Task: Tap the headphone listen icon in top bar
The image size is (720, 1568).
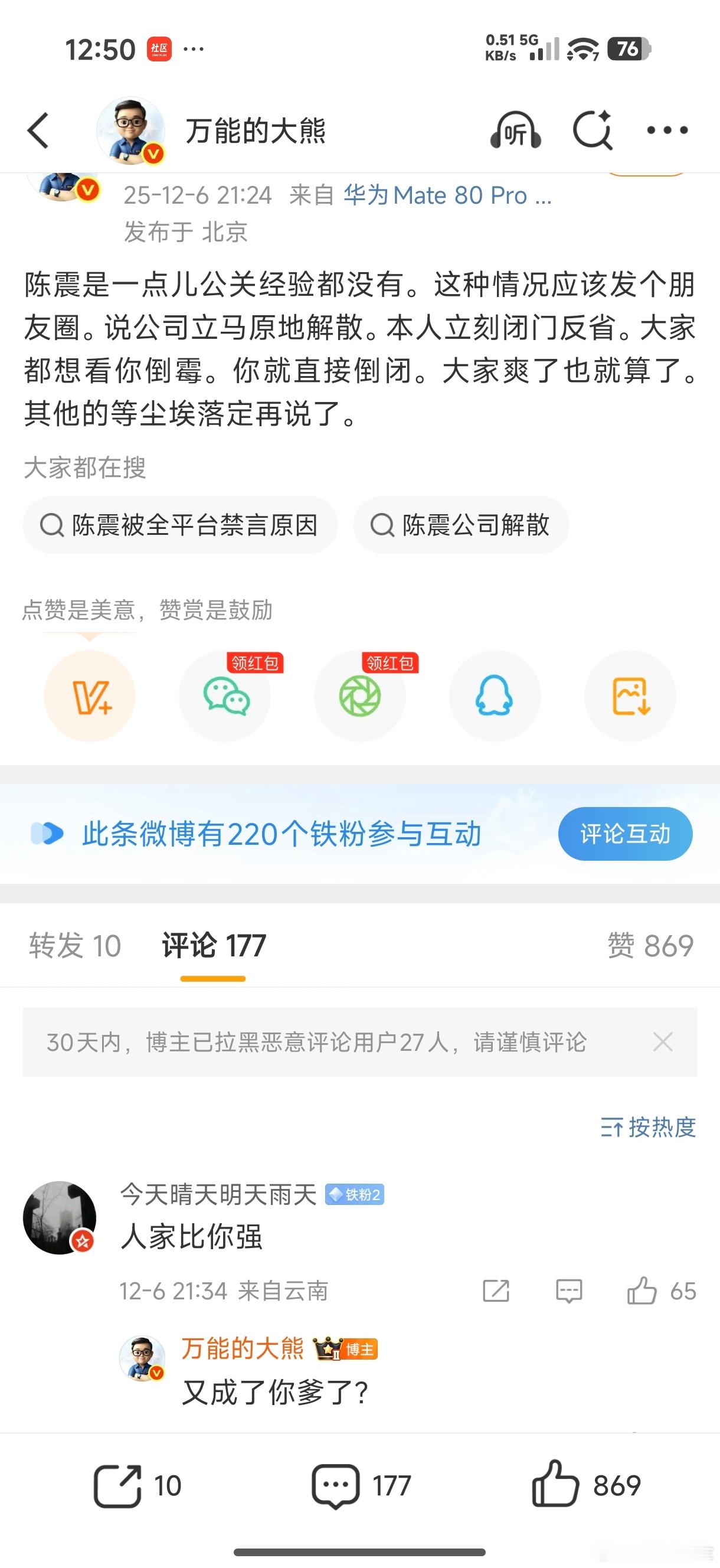Action: pyautogui.click(x=515, y=130)
